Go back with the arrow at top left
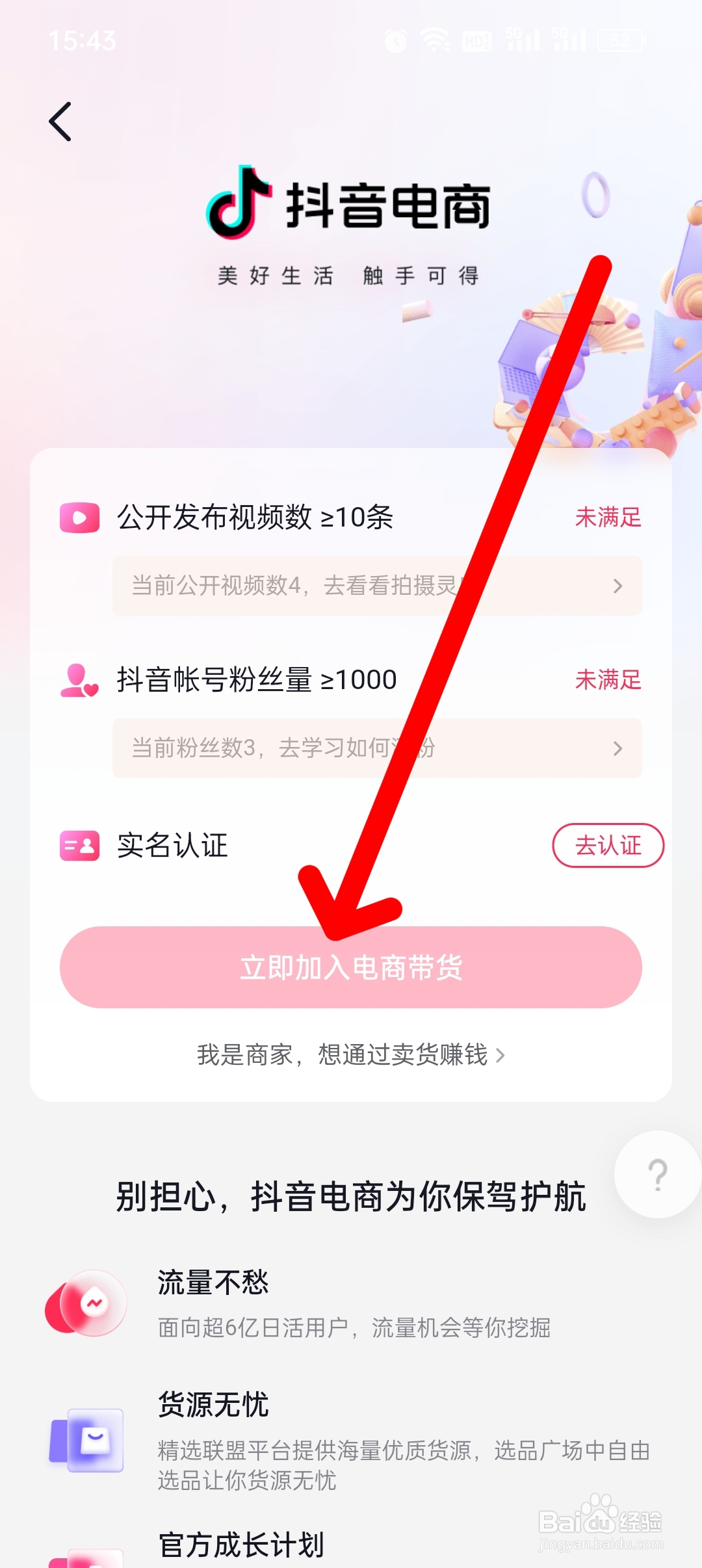Screen dimensions: 702x1568 click(x=59, y=121)
